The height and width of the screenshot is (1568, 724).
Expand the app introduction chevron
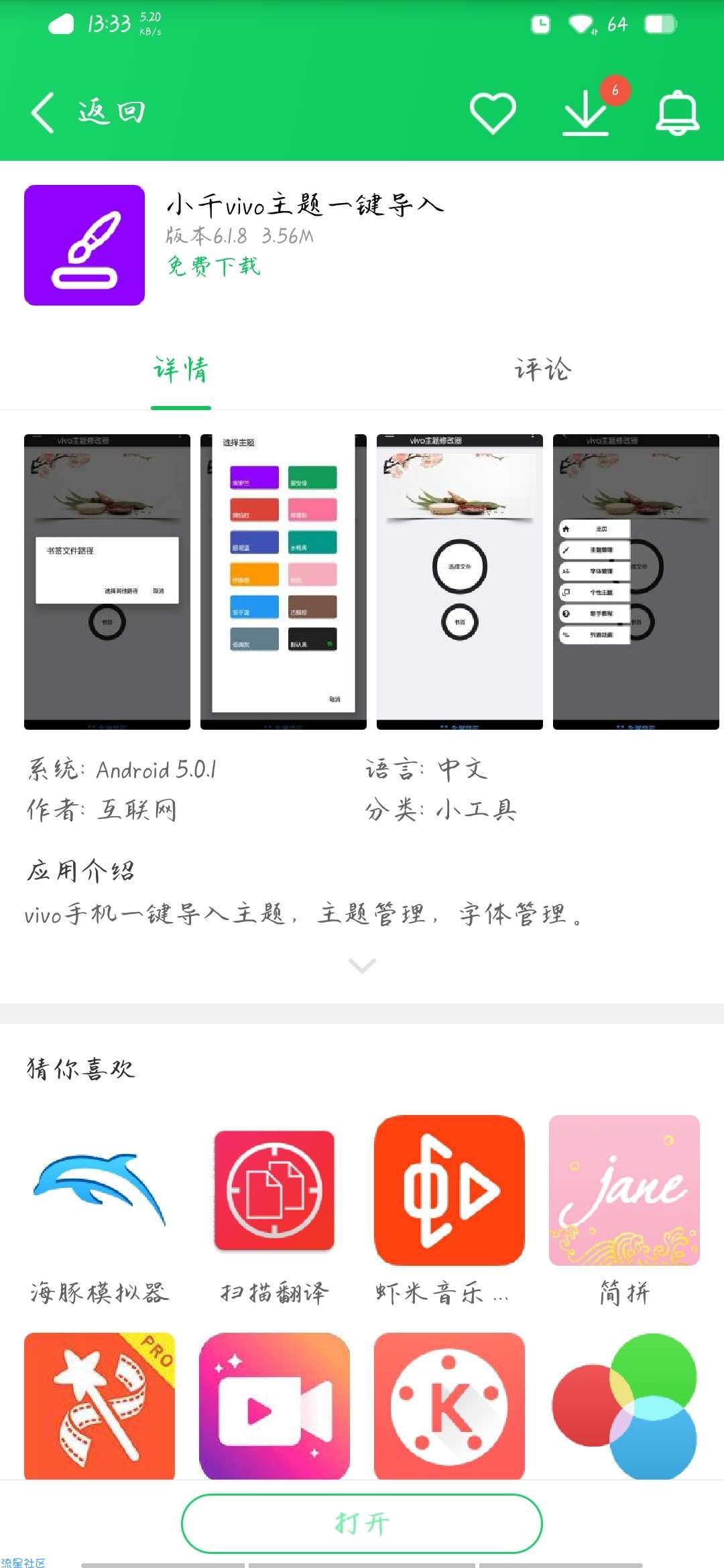[x=362, y=965]
